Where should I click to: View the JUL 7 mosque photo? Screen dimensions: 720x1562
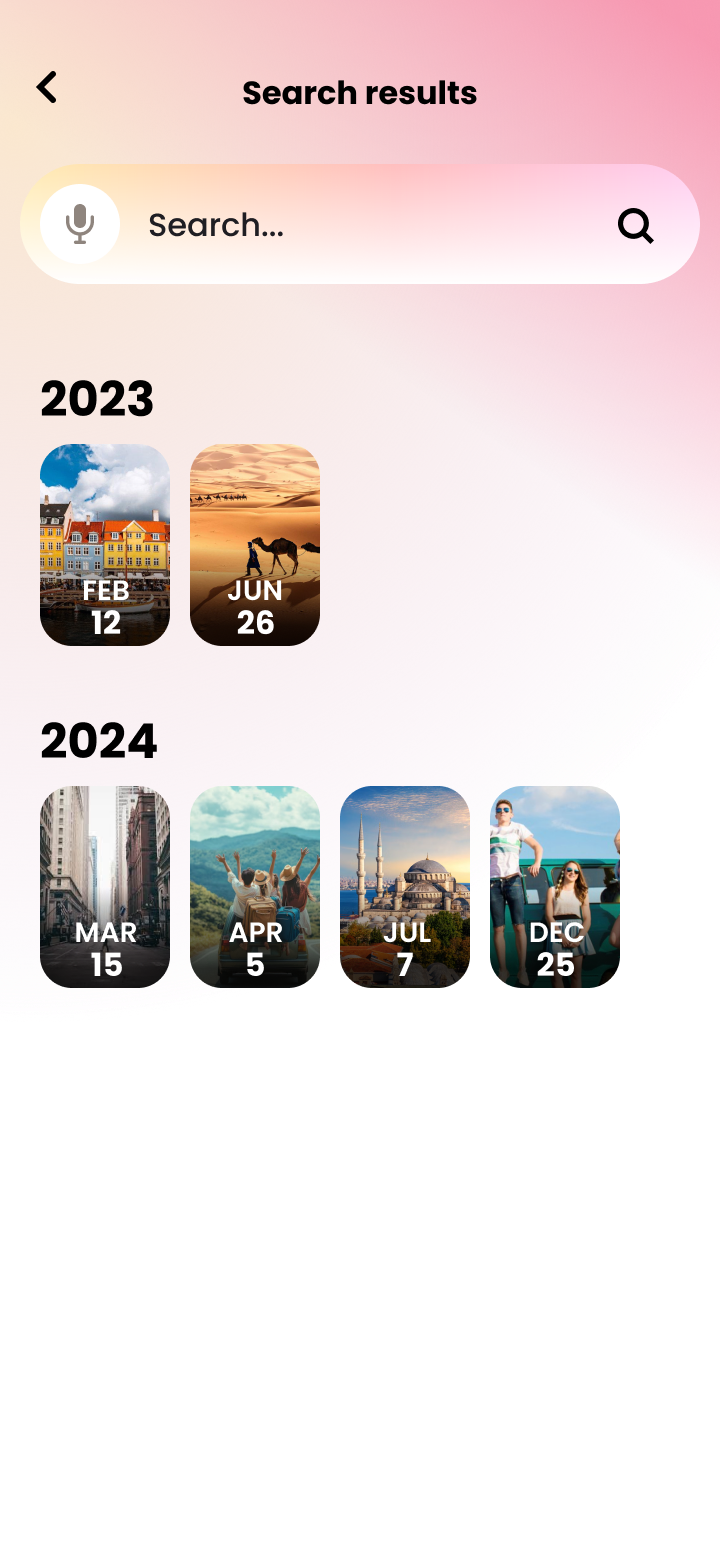pyautogui.click(x=405, y=885)
